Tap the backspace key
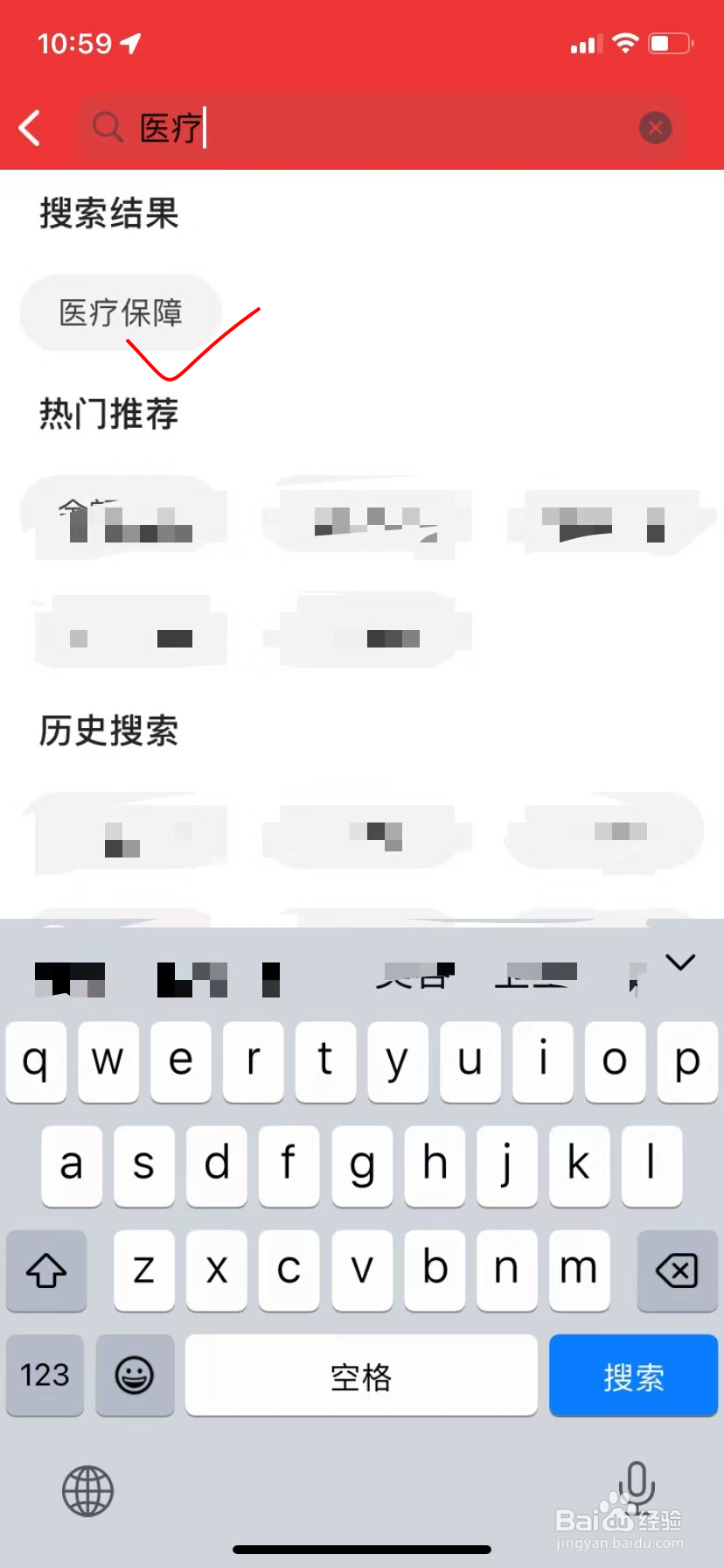 pyautogui.click(x=678, y=1271)
